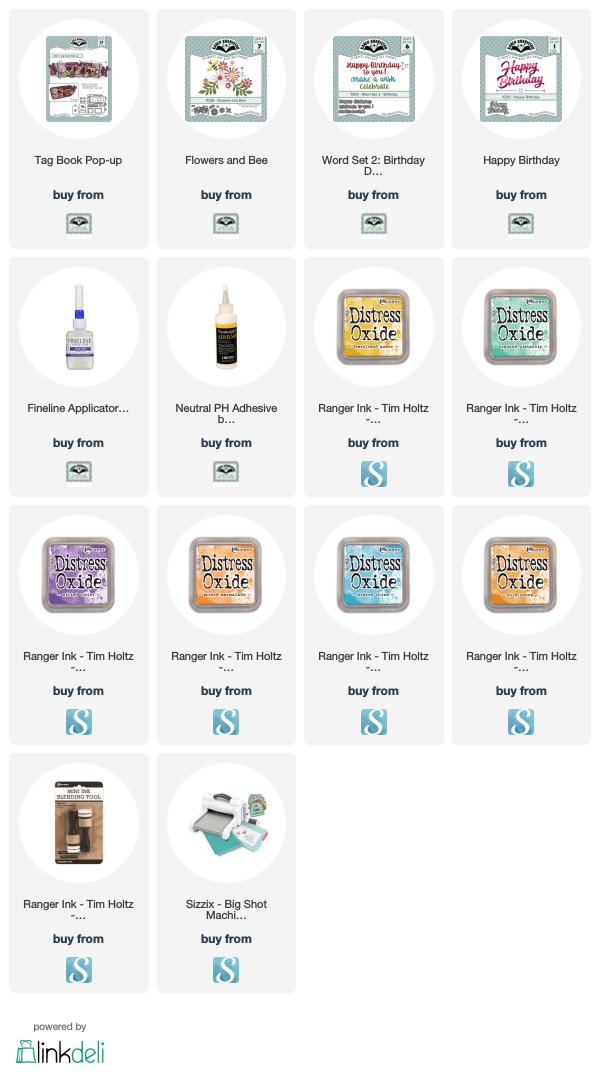Tap the store icon under Flowers and Bee
This screenshot has height=1073, width=600.
pos(226,224)
